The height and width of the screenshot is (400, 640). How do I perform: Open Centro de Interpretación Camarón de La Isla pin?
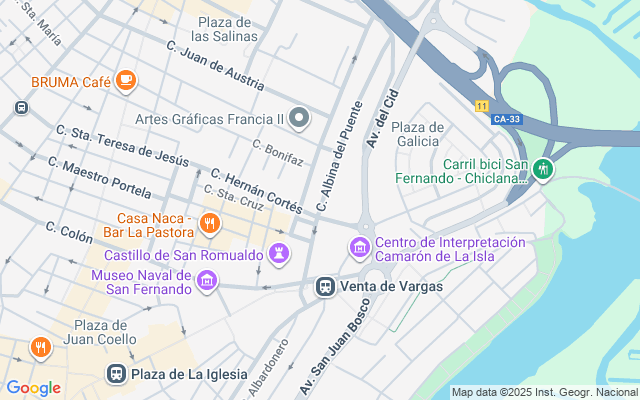pos(360,248)
